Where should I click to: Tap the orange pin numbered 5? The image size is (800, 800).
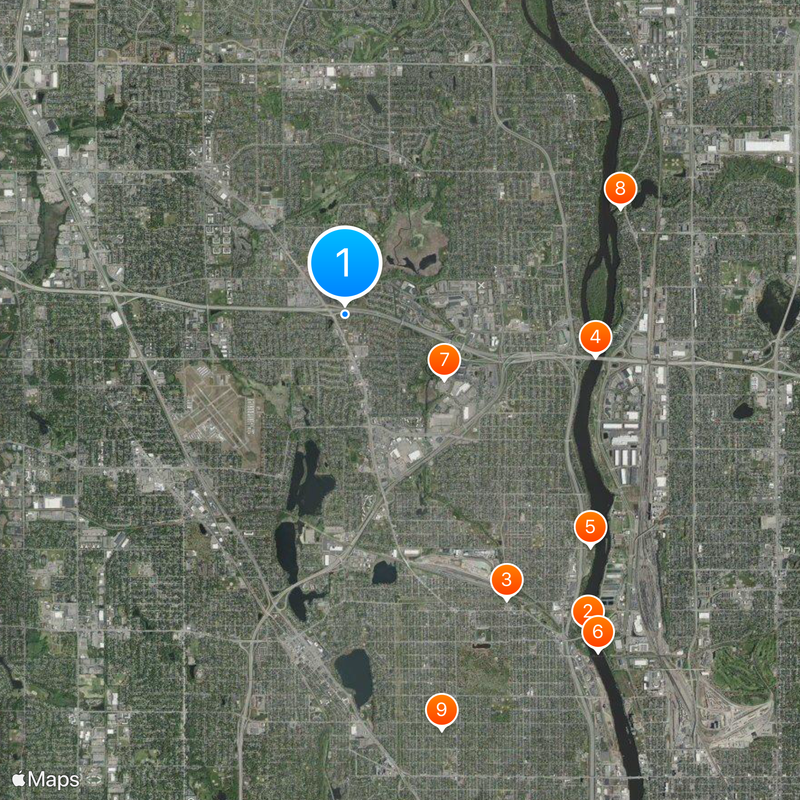(590, 527)
